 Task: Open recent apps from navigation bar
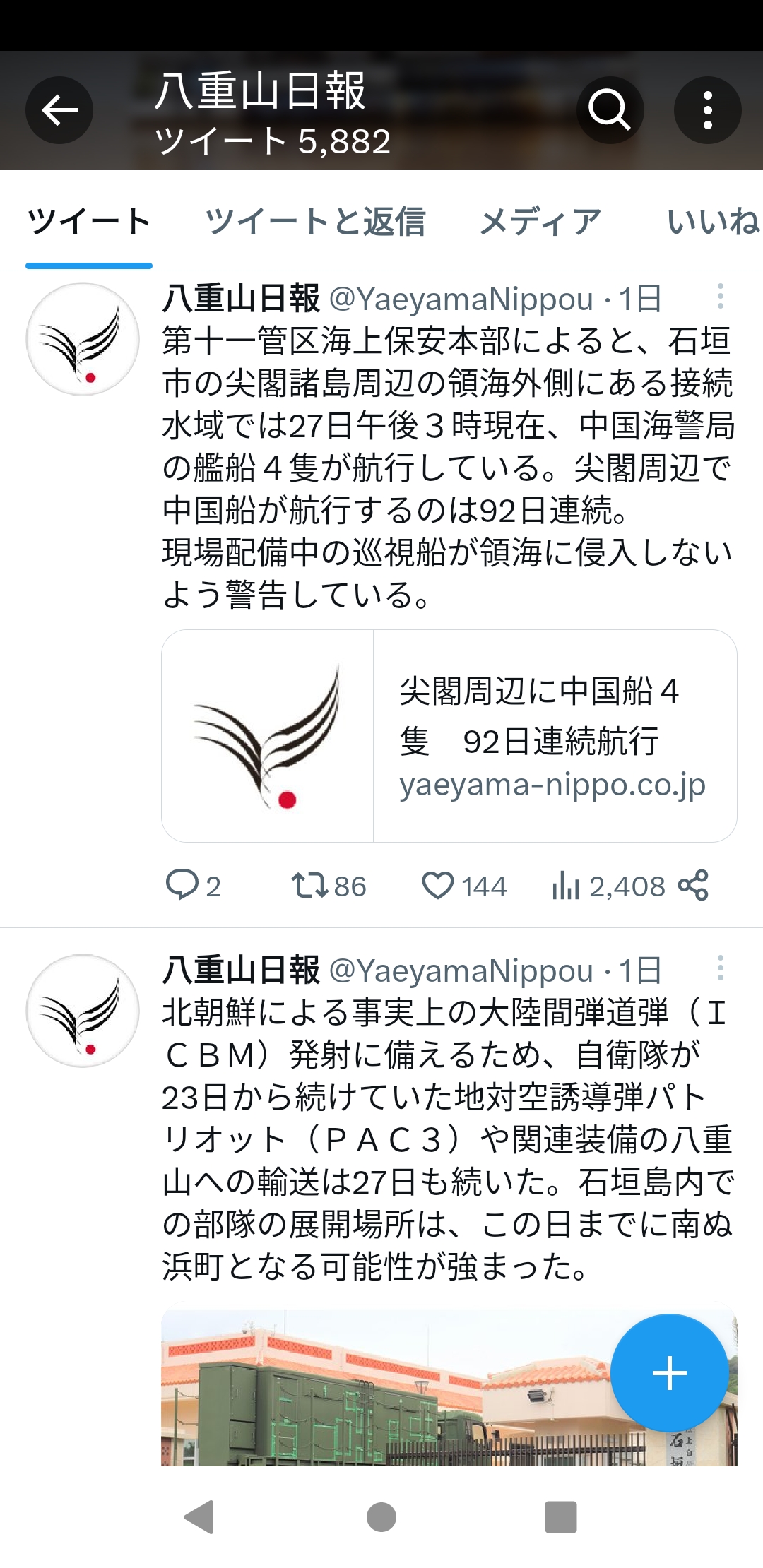click(x=561, y=1516)
